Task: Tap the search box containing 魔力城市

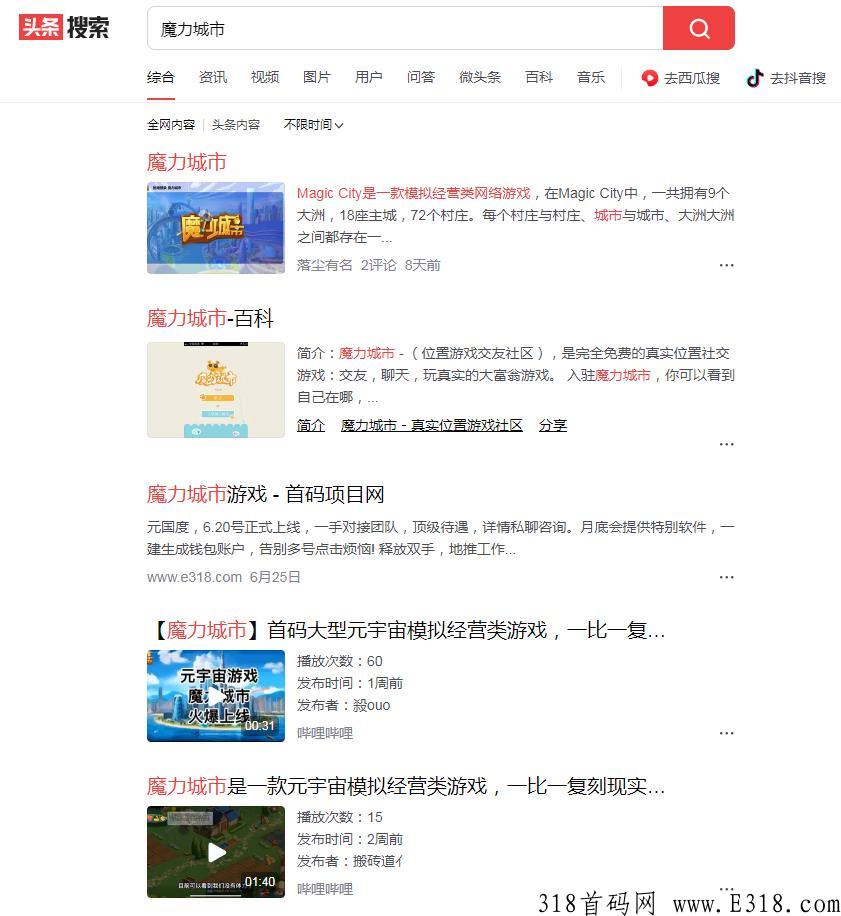Action: click(405, 29)
